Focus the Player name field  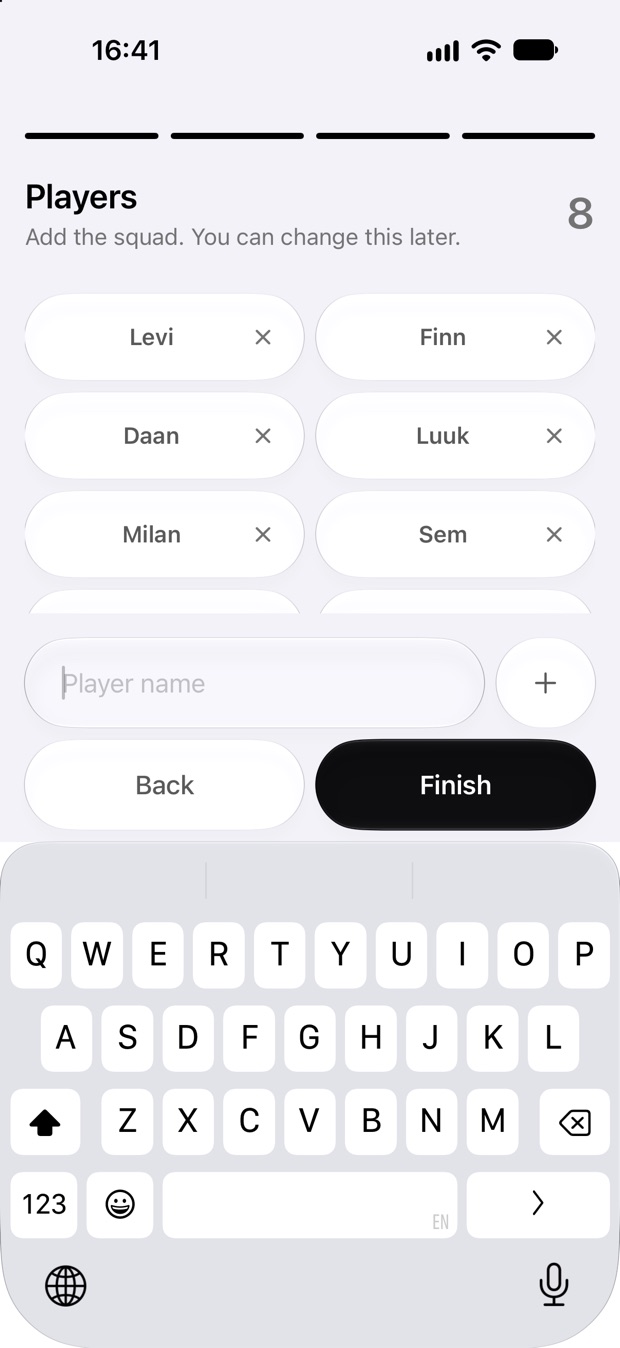(255, 683)
